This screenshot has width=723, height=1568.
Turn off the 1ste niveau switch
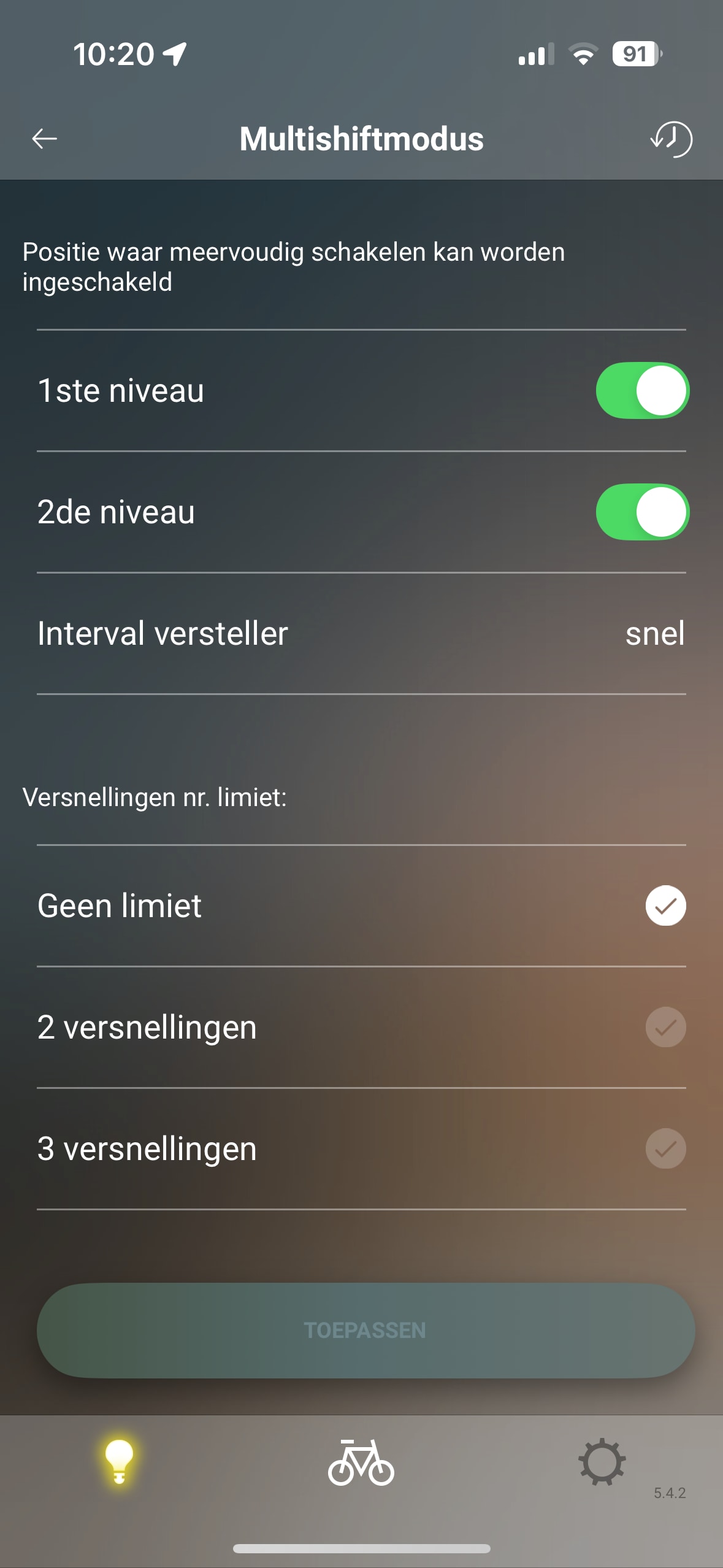tap(642, 391)
